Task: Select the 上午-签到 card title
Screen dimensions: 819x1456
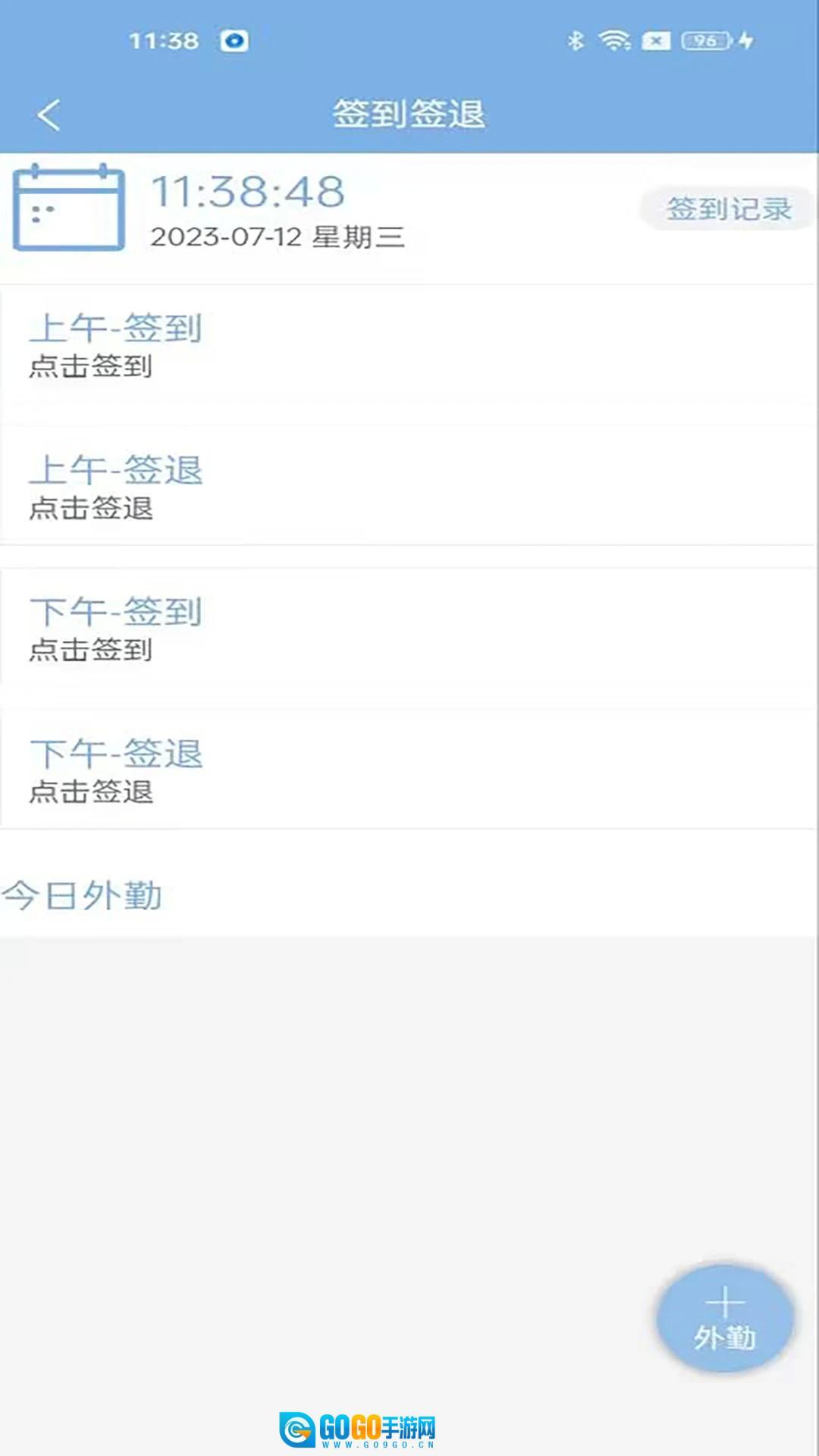Action: tap(115, 328)
